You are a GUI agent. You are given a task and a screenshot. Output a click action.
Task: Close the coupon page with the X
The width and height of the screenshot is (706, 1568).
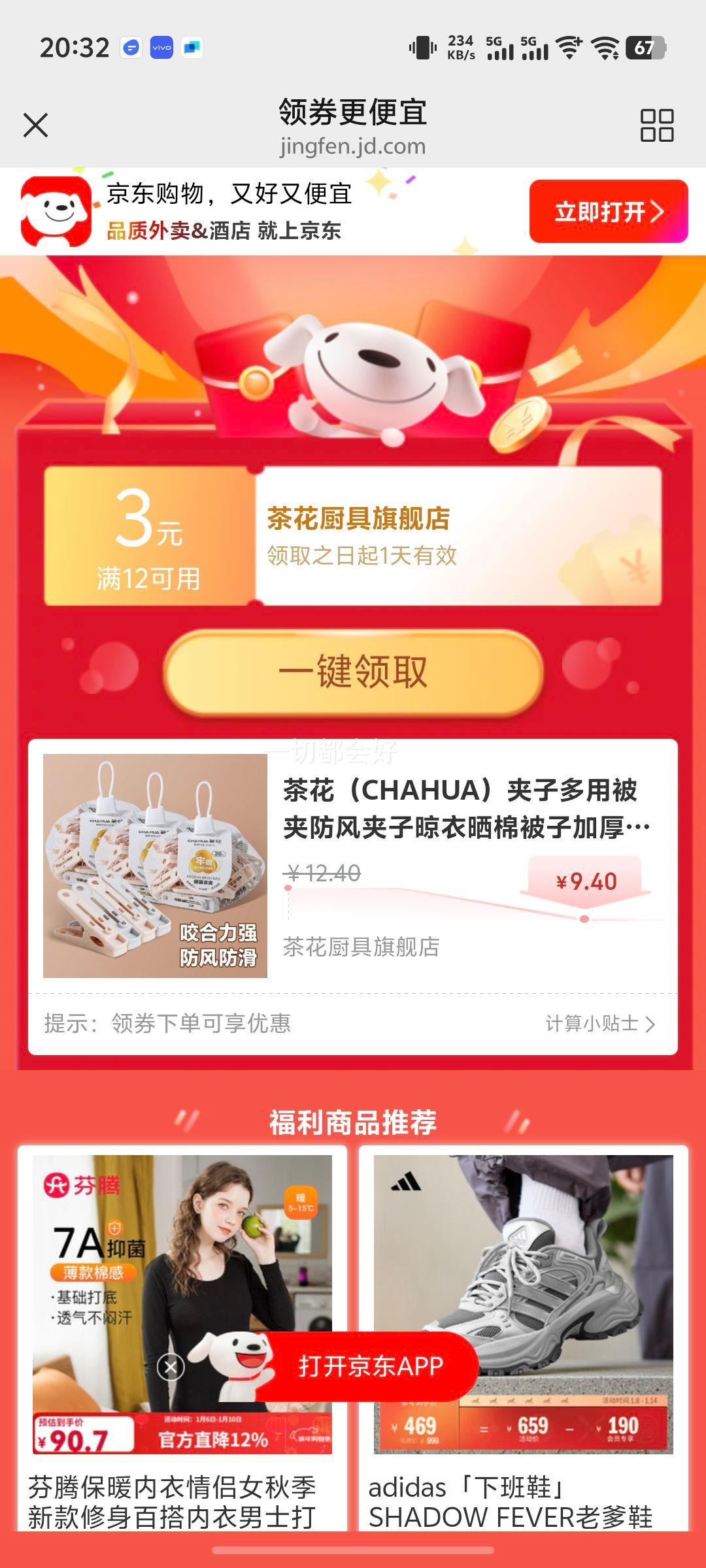click(x=36, y=126)
